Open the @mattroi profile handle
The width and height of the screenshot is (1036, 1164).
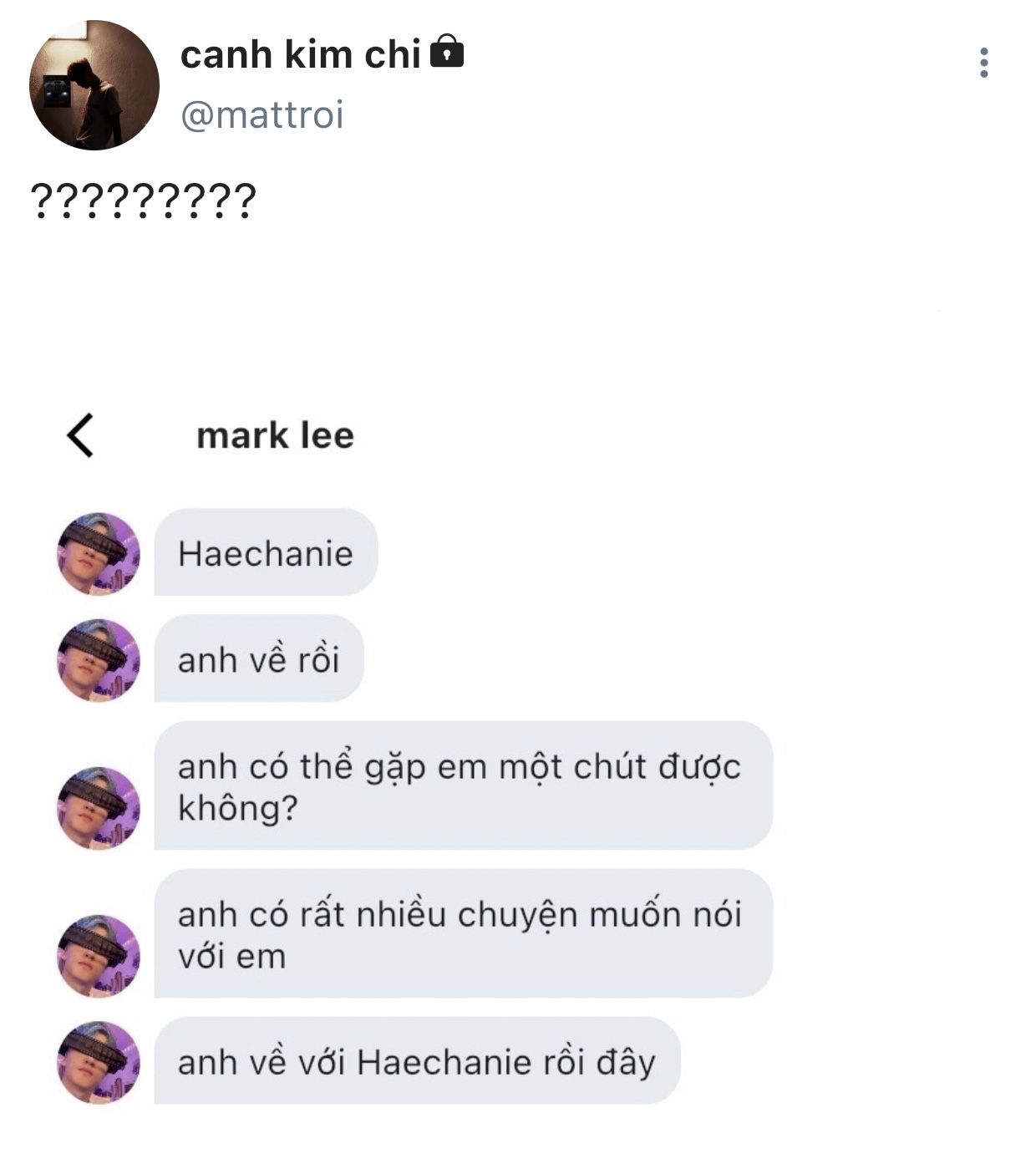[262, 114]
